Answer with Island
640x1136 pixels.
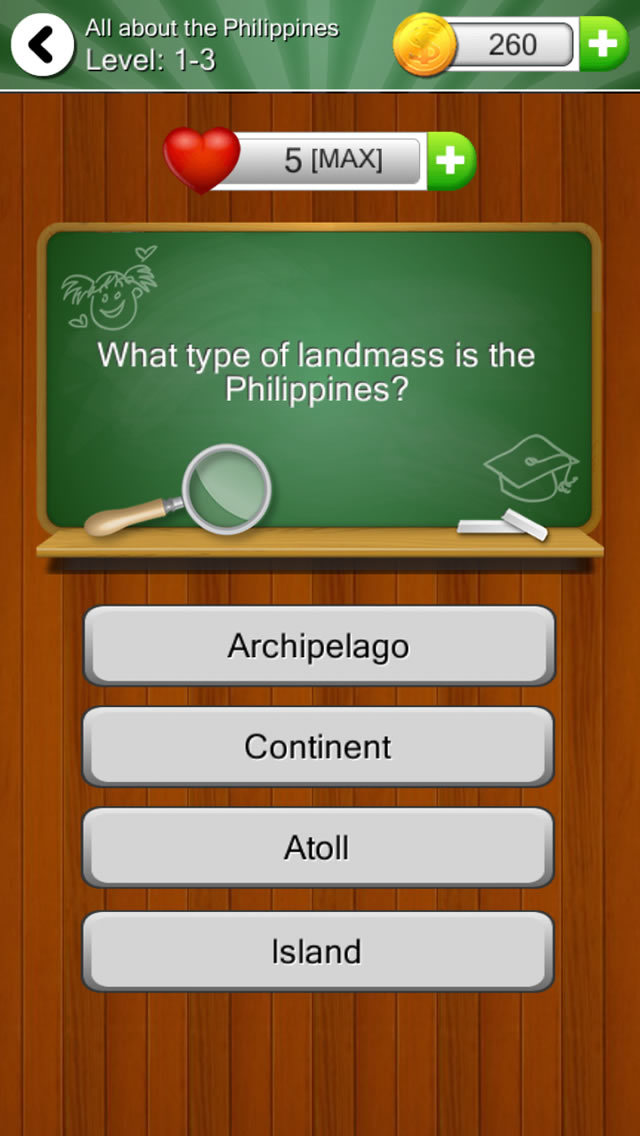click(x=318, y=951)
